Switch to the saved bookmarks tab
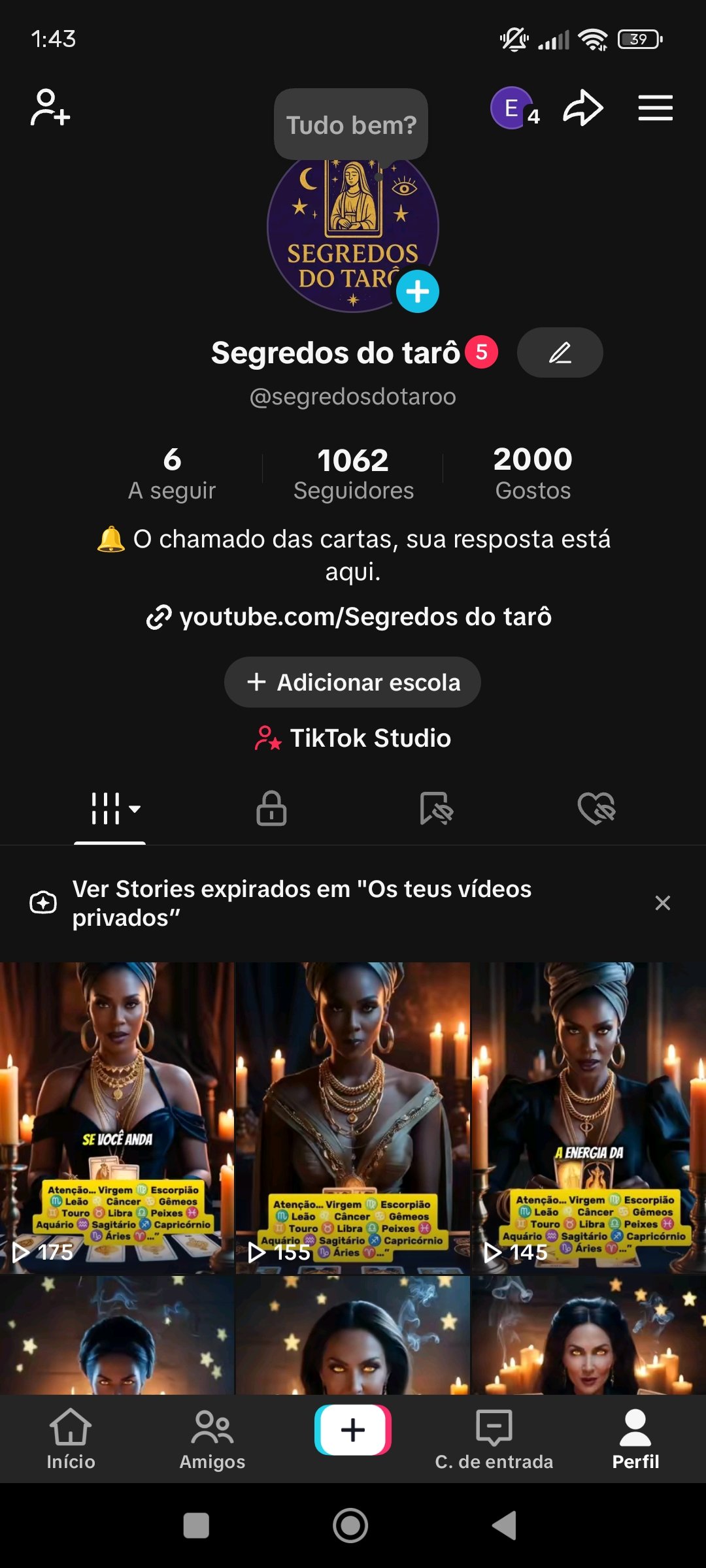 click(436, 809)
